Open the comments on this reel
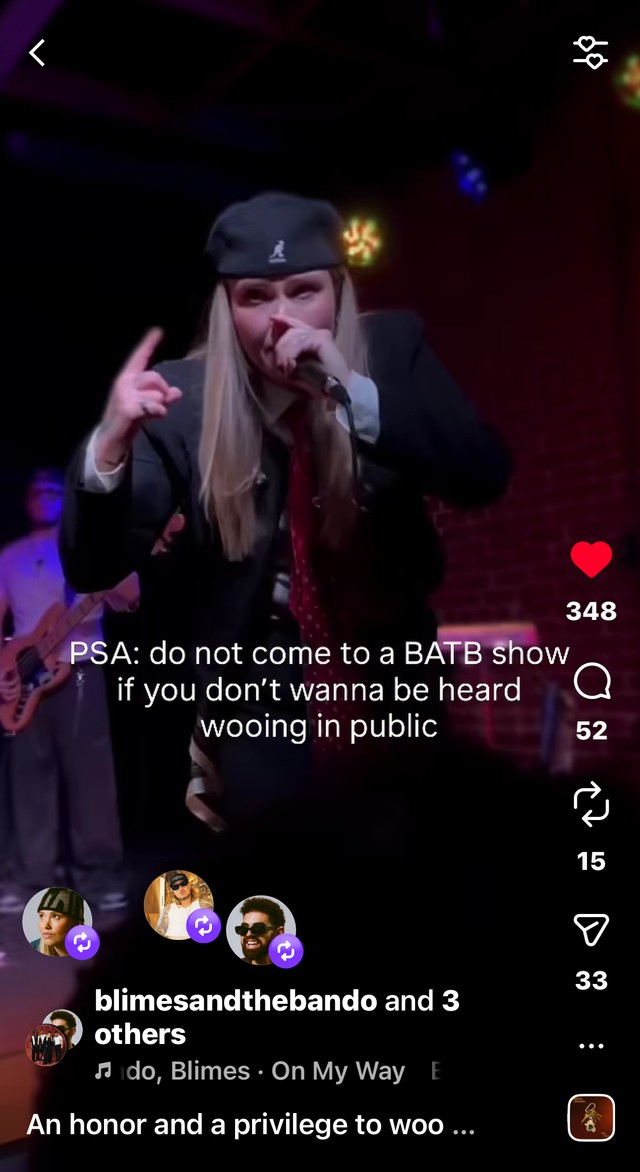Image resolution: width=640 pixels, height=1172 pixels. pos(591,682)
